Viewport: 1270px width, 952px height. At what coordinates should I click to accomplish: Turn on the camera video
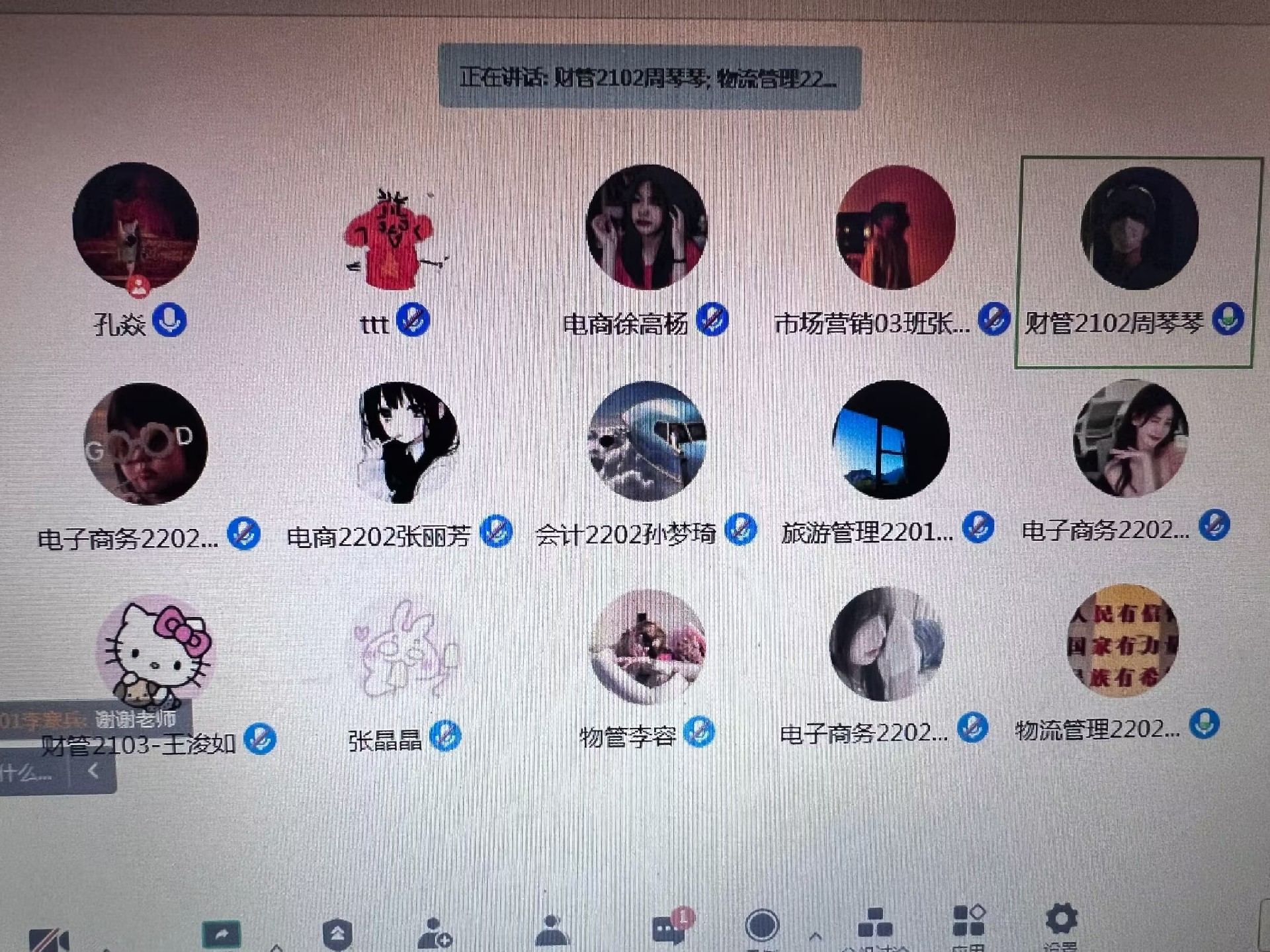(48, 940)
